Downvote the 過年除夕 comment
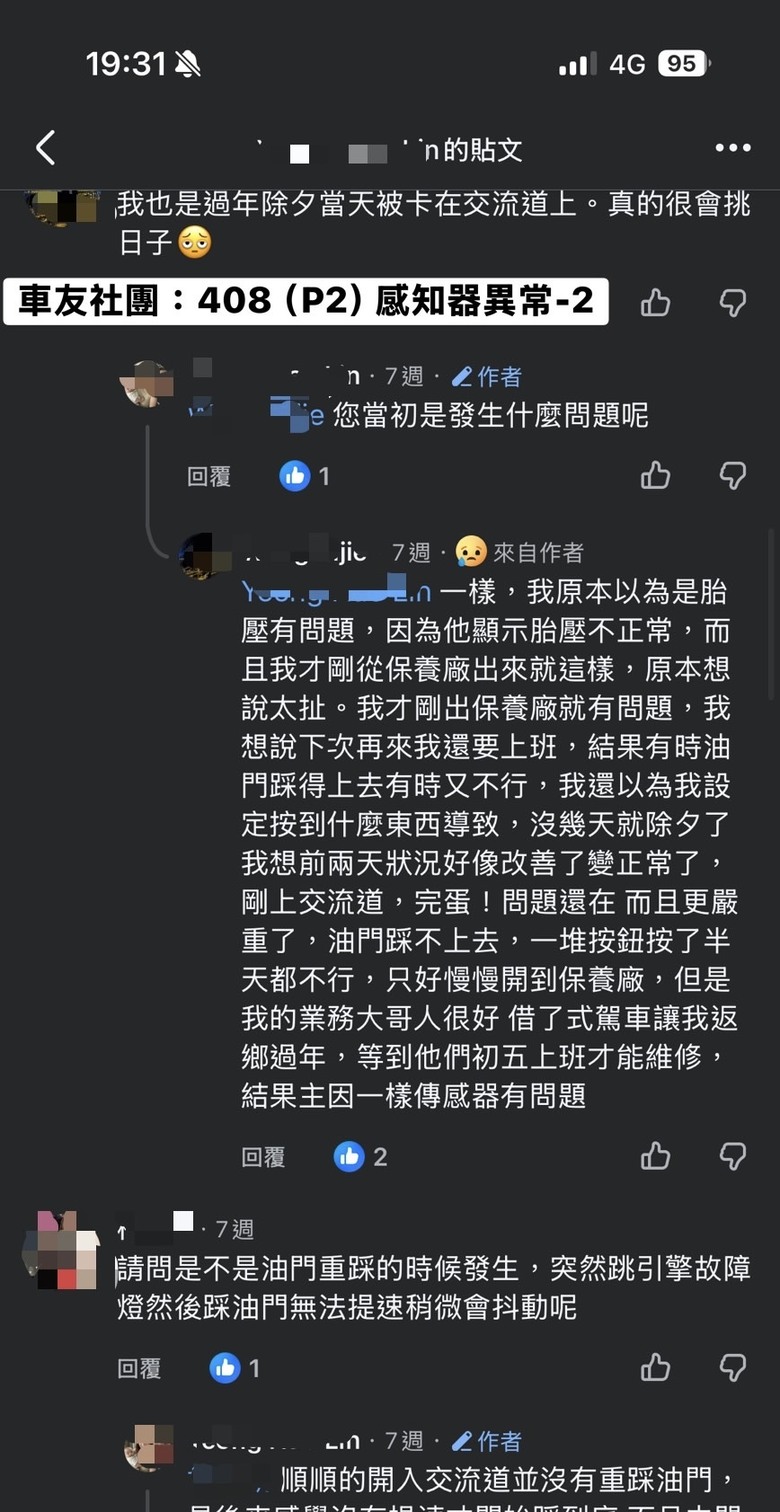Image resolution: width=780 pixels, height=1512 pixels. (733, 302)
